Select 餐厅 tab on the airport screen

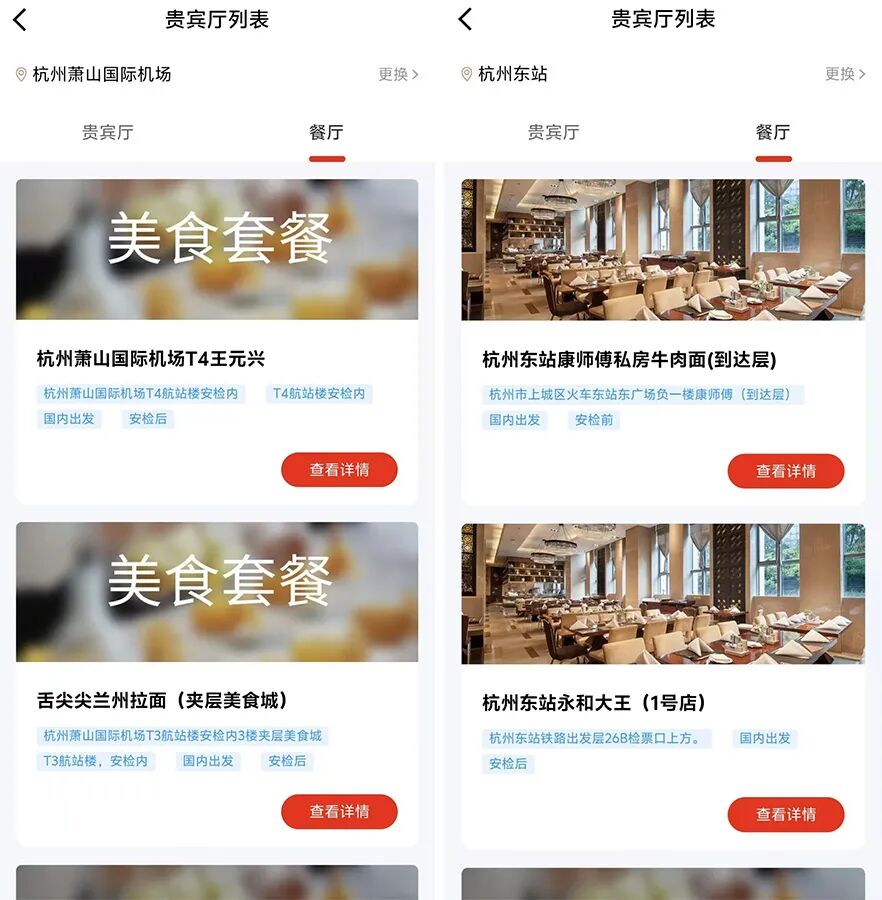[x=326, y=132]
